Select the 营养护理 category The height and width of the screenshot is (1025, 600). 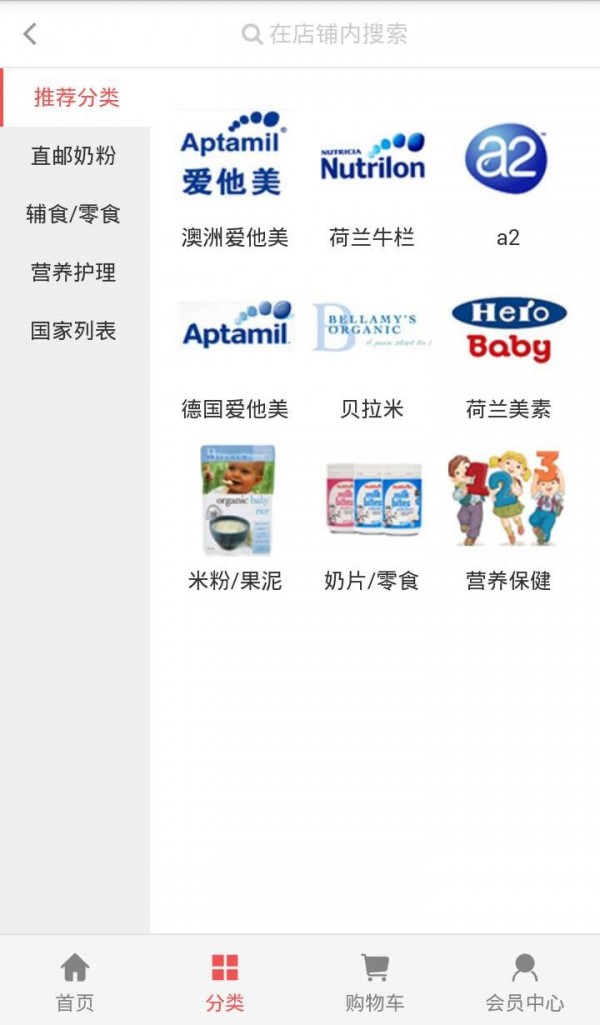click(x=74, y=272)
